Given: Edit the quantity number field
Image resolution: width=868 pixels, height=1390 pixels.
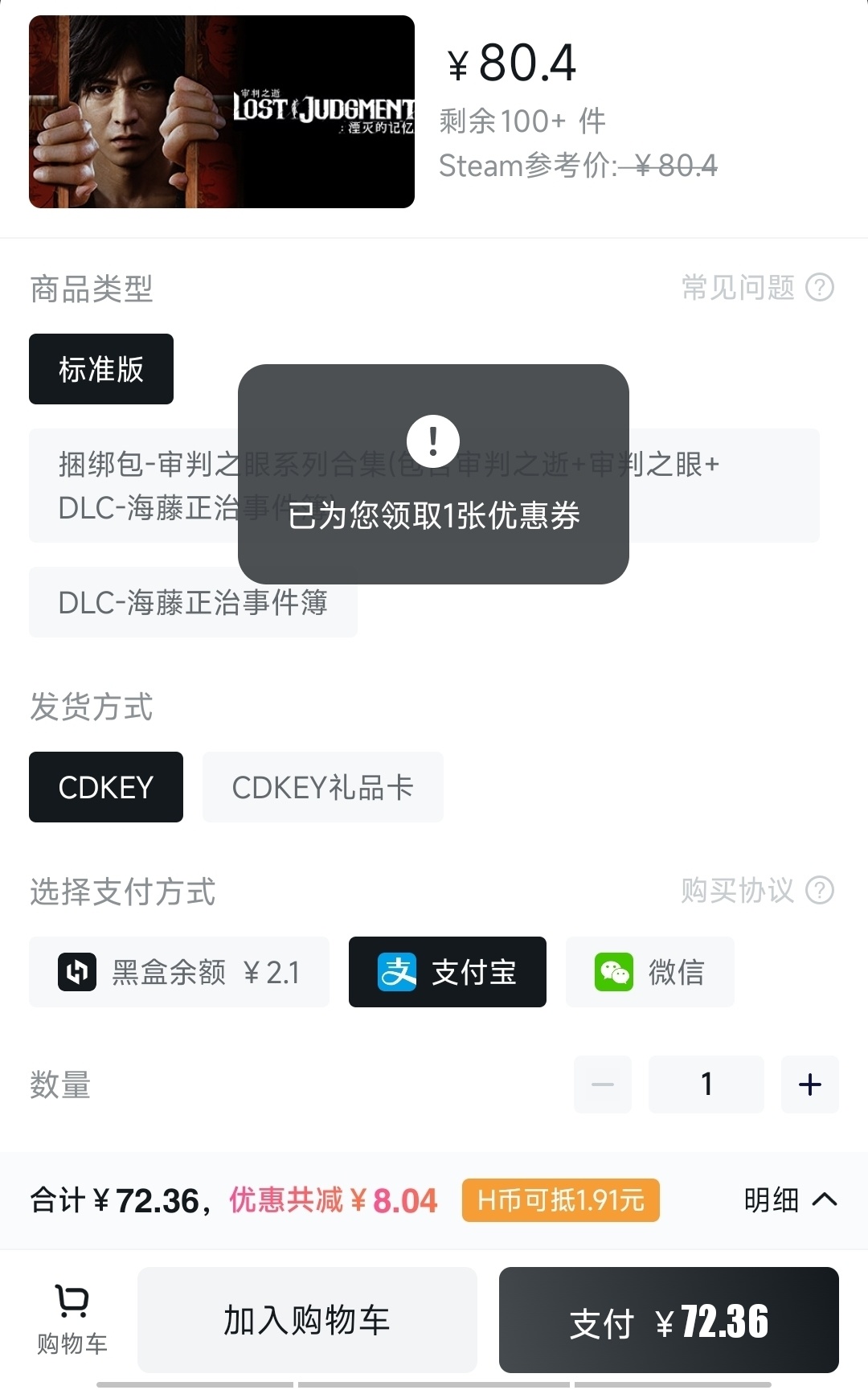Looking at the screenshot, I should click(x=706, y=1085).
